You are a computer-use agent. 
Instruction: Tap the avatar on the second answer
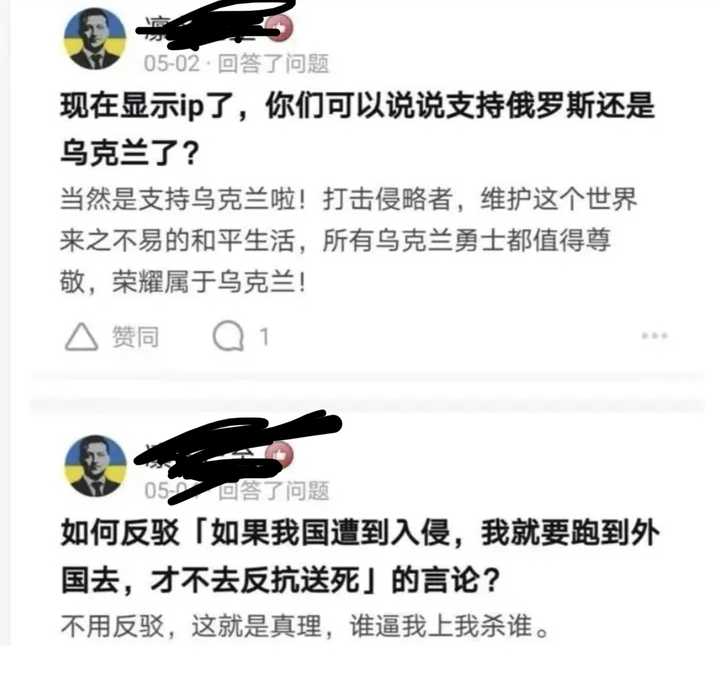coord(96,464)
